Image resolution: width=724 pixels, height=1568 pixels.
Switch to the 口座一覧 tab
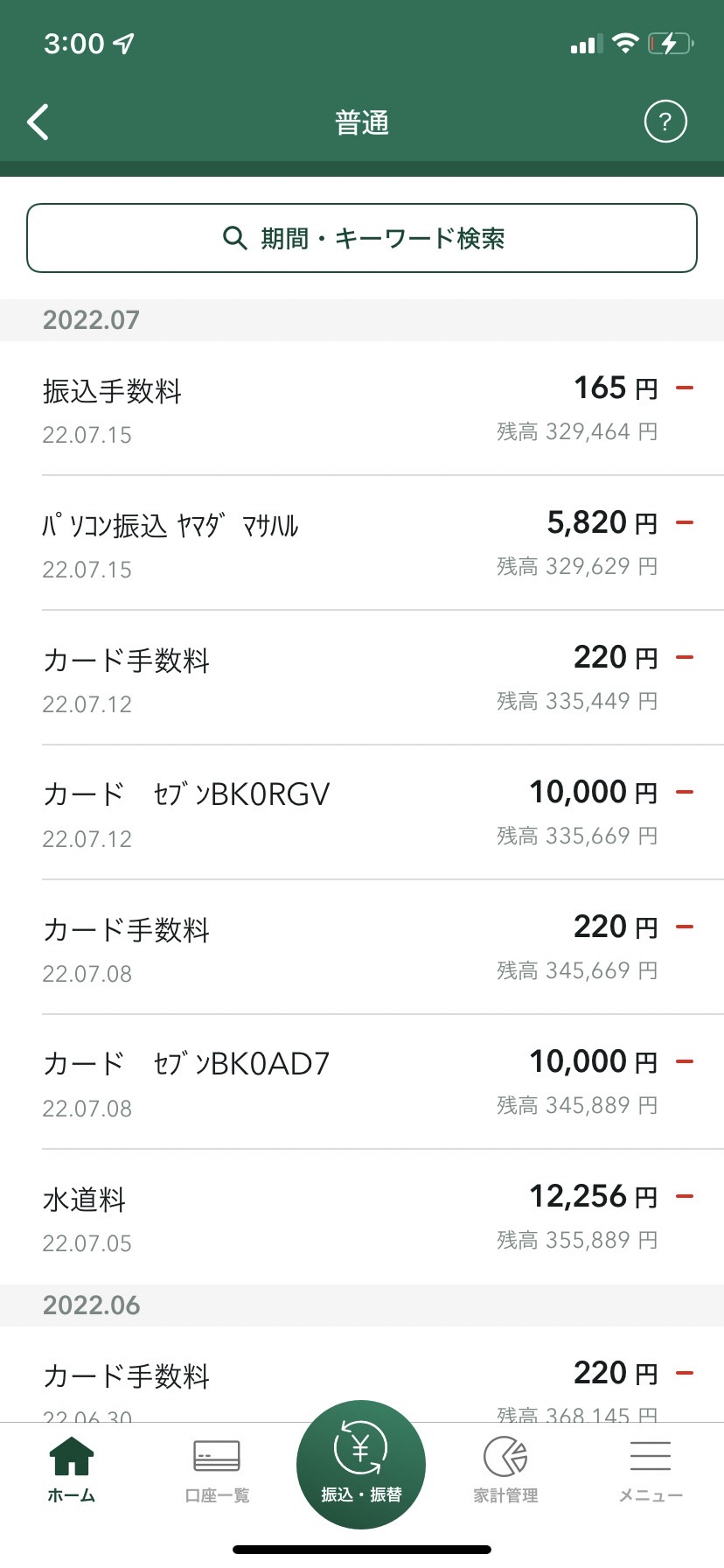click(x=217, y=1470)
